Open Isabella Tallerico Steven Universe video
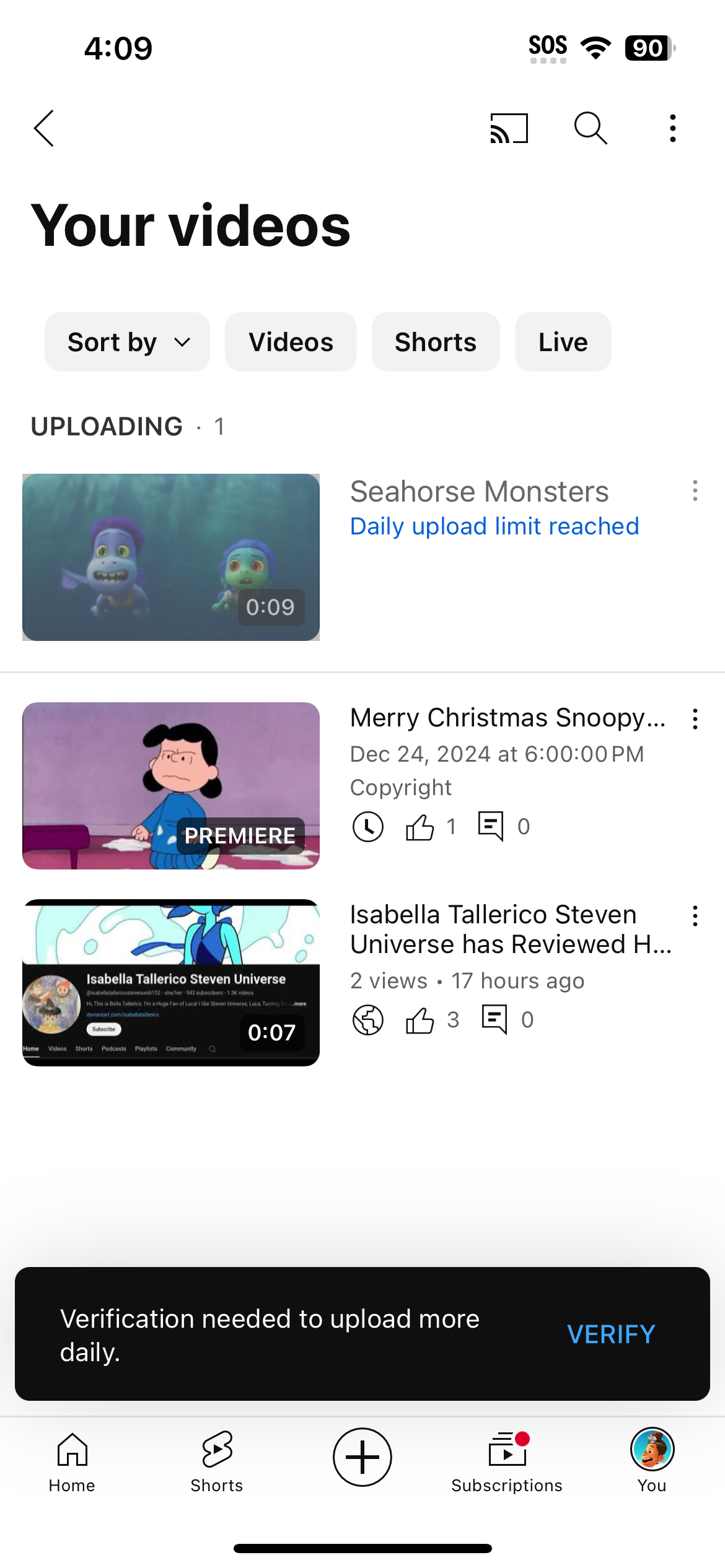Screen dimensions: 725x1568 [171, 982]
